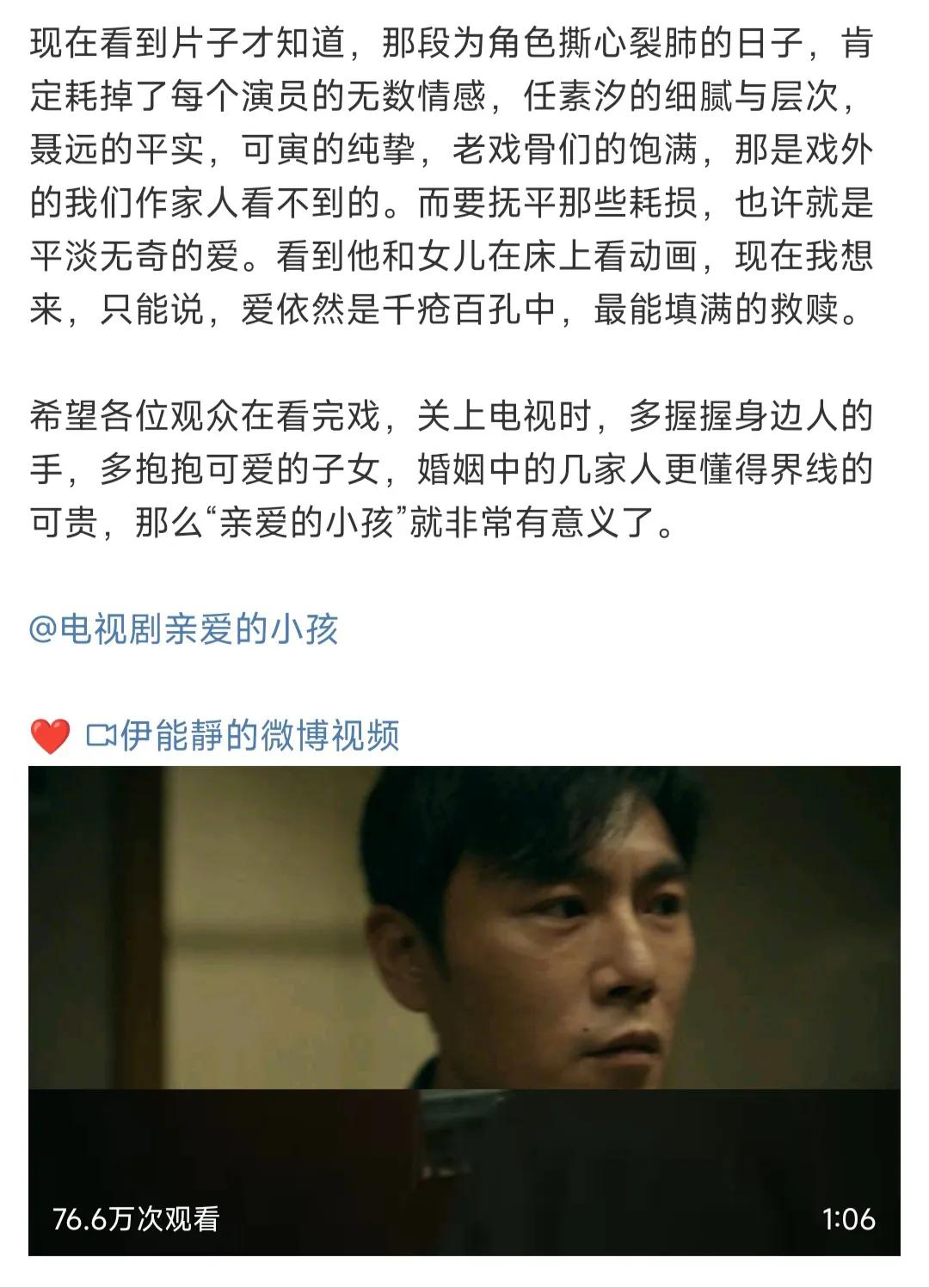This screenshot has width=929, height=1288.
Task: Open the @电视剧亲爱的小孩 mention link
Action: (x=184, y=629)
